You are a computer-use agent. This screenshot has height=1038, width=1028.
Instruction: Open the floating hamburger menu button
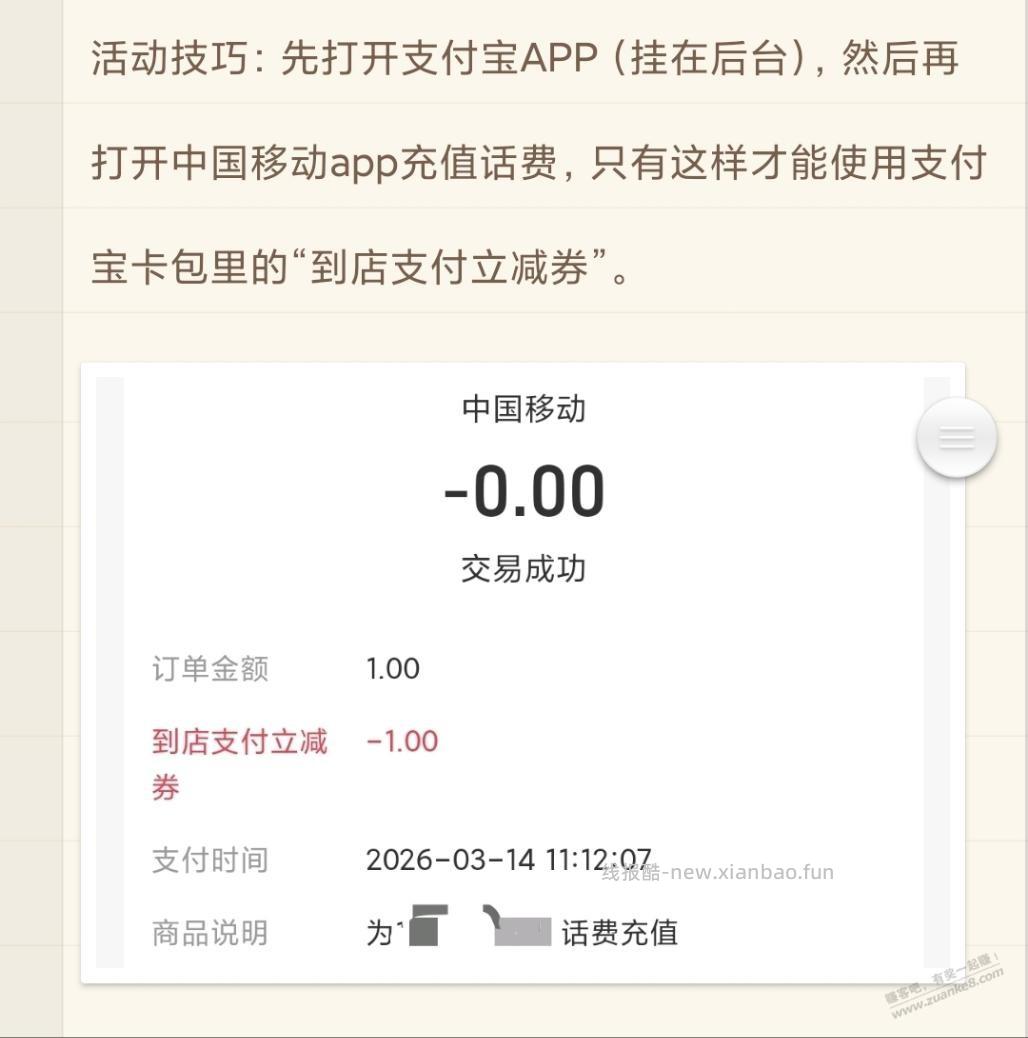[x=955, y=437]
